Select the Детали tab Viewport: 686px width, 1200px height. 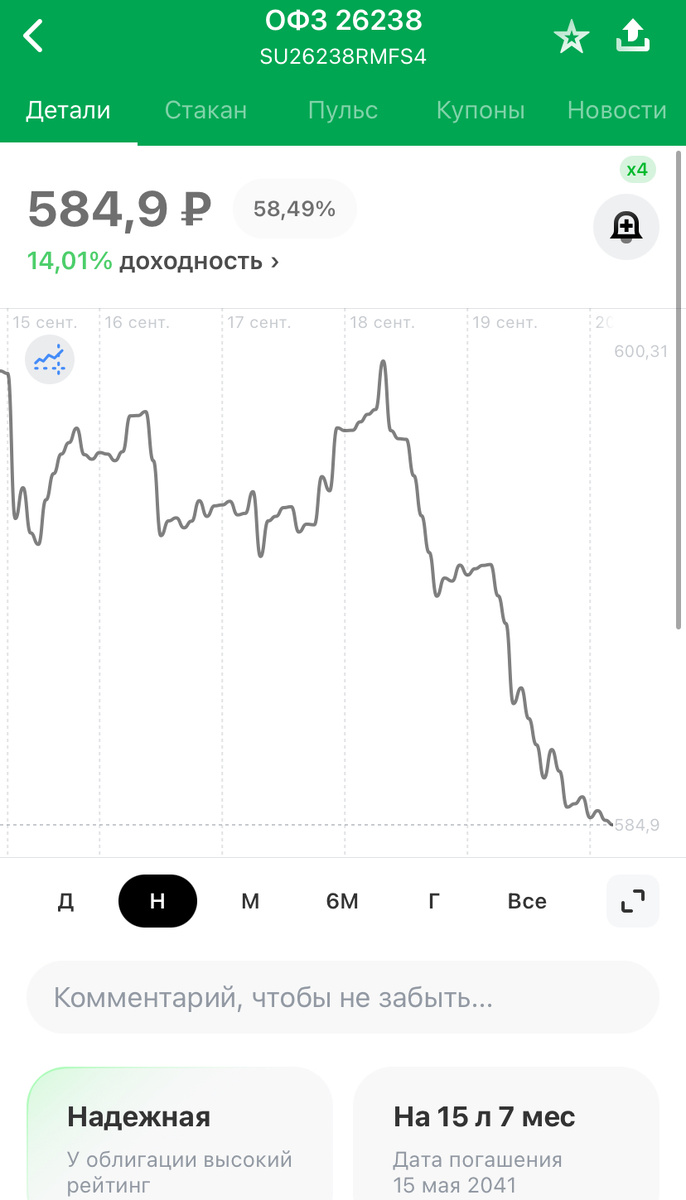tap(68, 111)
